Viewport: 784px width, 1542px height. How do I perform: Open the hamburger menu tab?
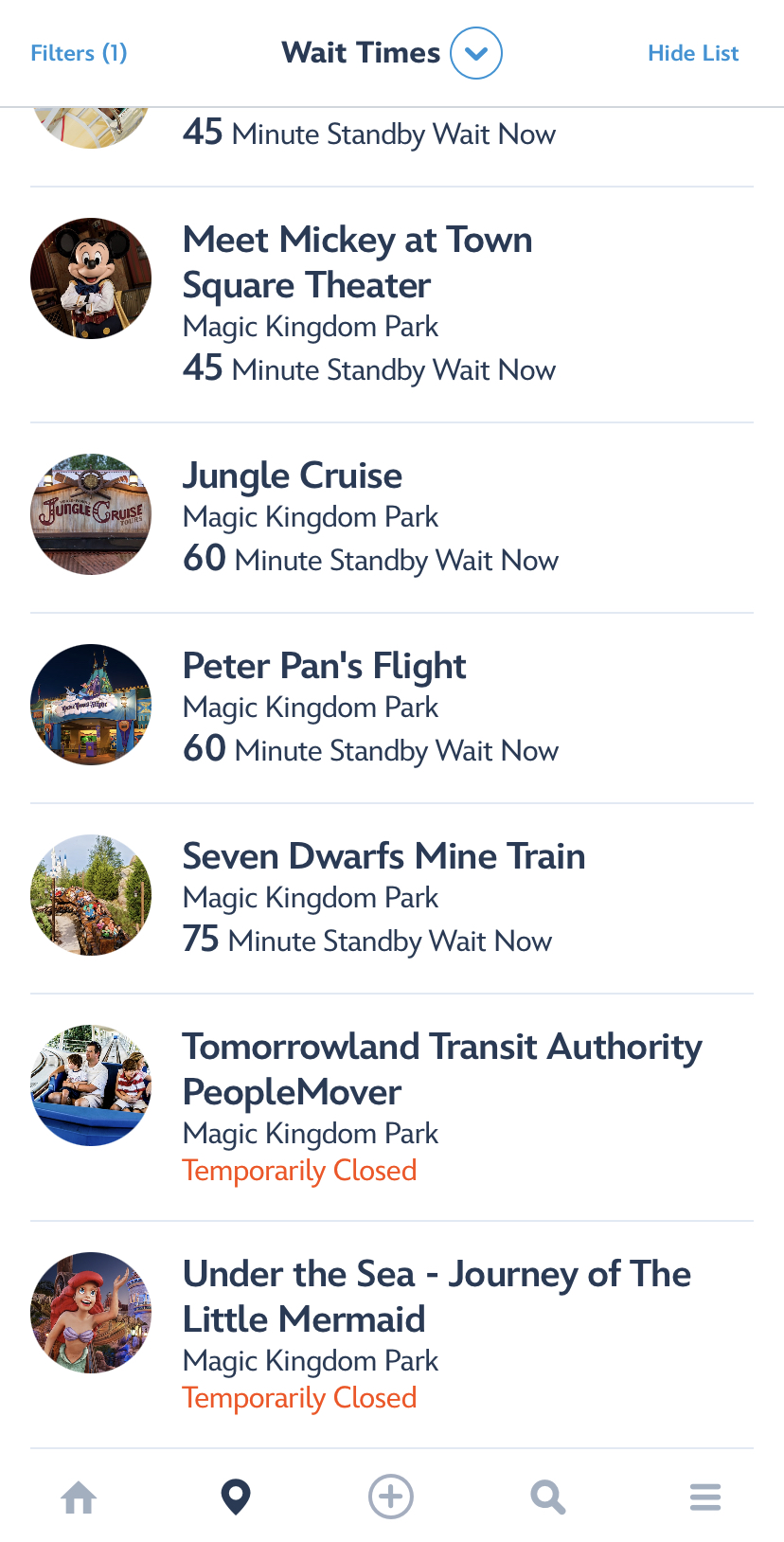tap(705, 1497)
